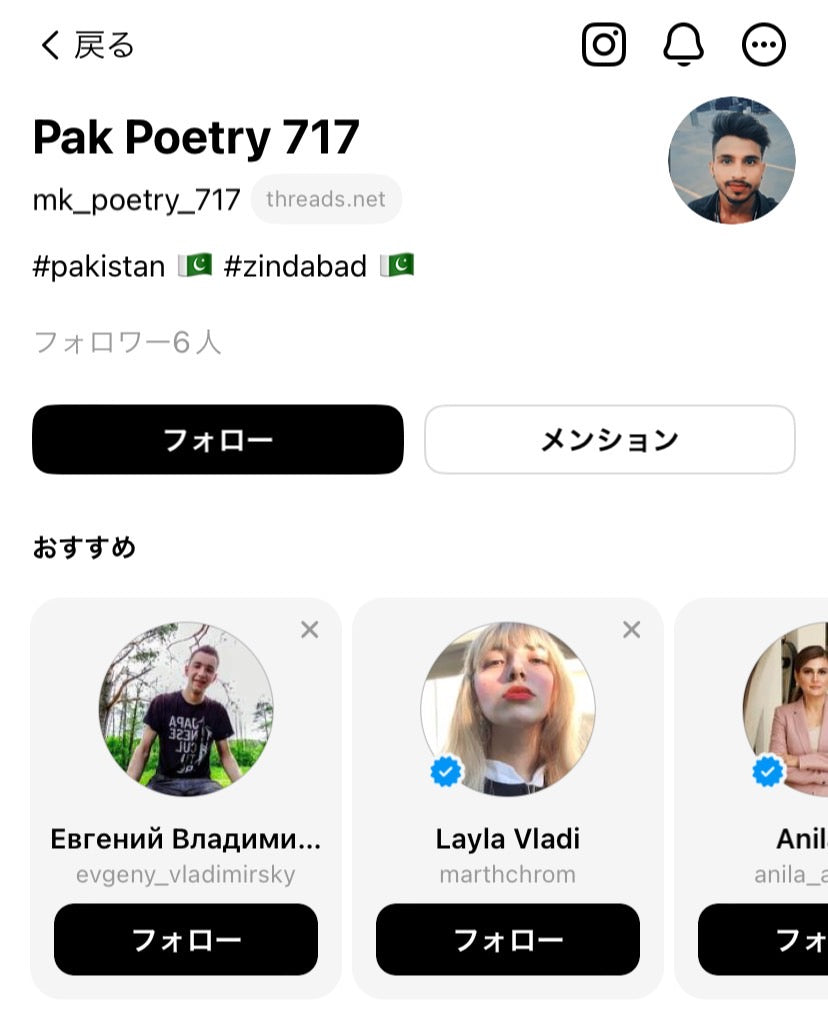Tap the メンション button
Screen dimensions: 828x1022
[609, 439]
